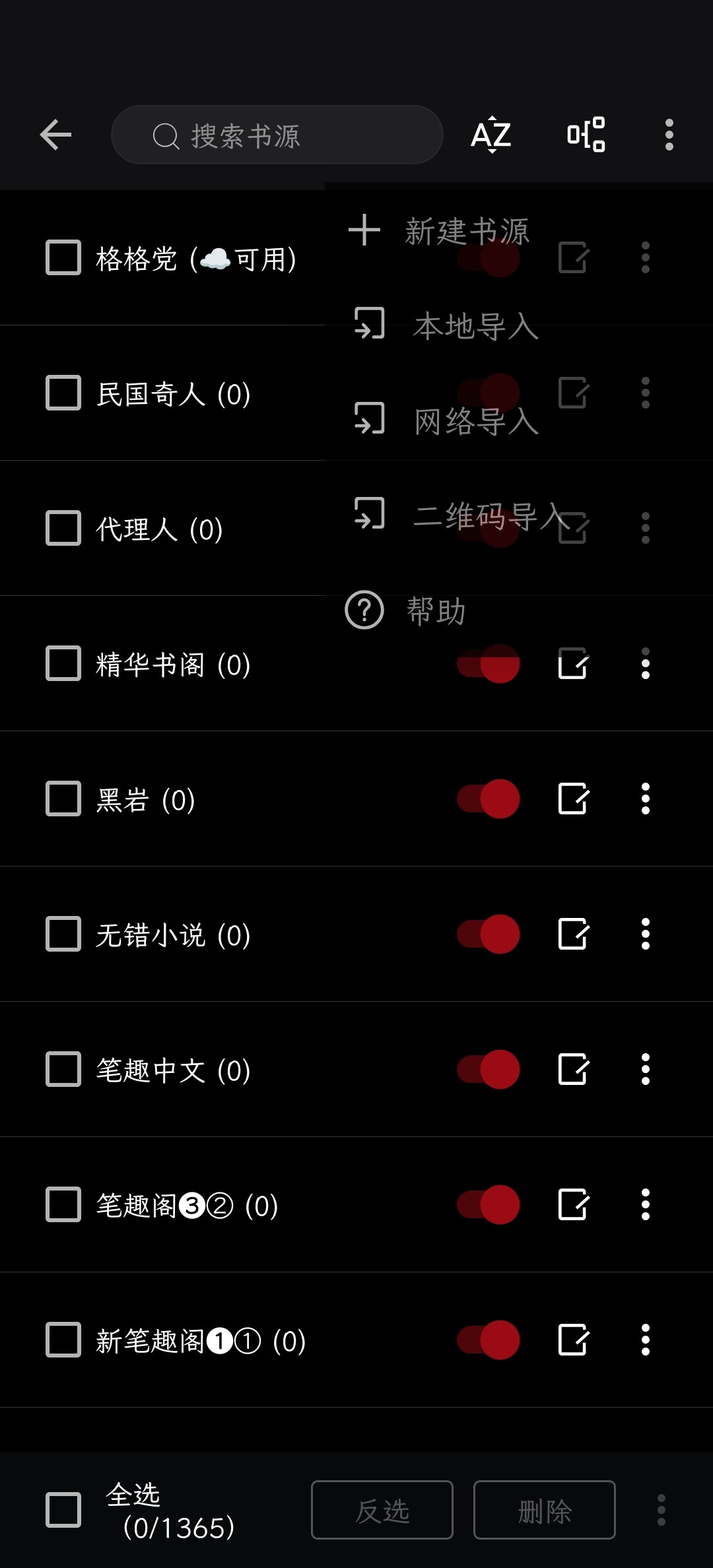Select the 格格党 checkbox

pos(63,257)
